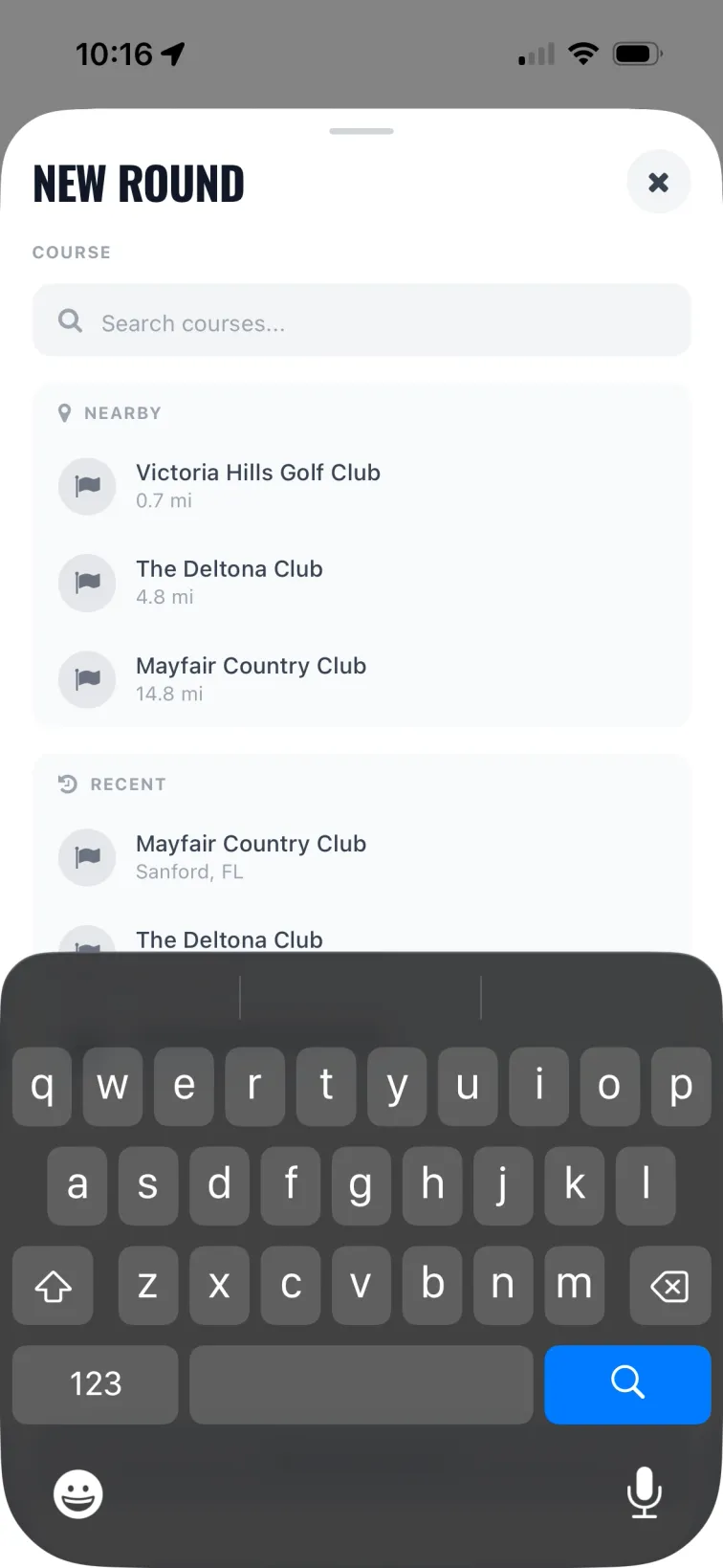723x1568 pixels.
Task: Tap the microphone dictation icon
Action: [645, 1493]
